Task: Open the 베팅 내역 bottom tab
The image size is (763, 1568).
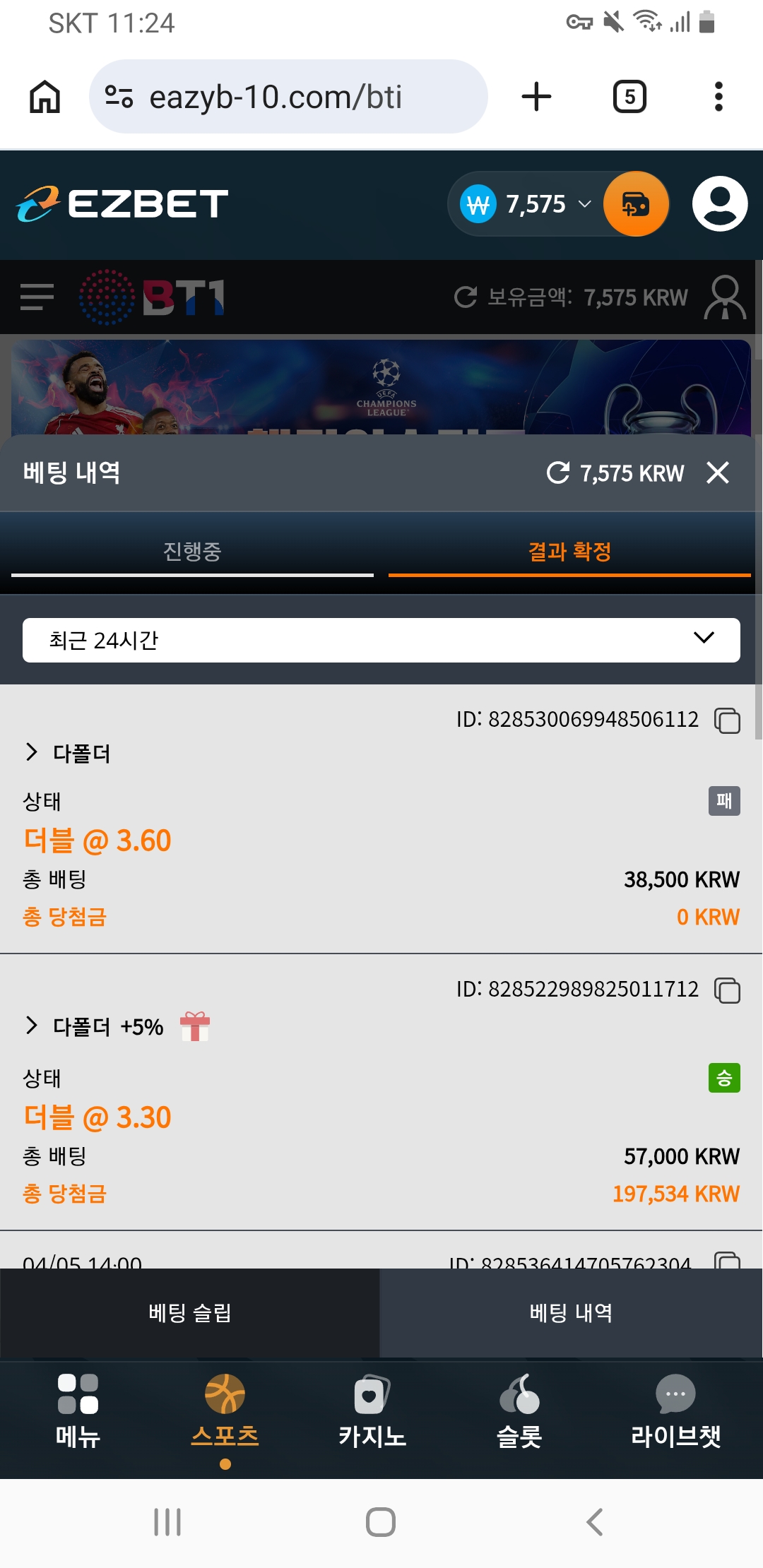Action: point(571,1313)
